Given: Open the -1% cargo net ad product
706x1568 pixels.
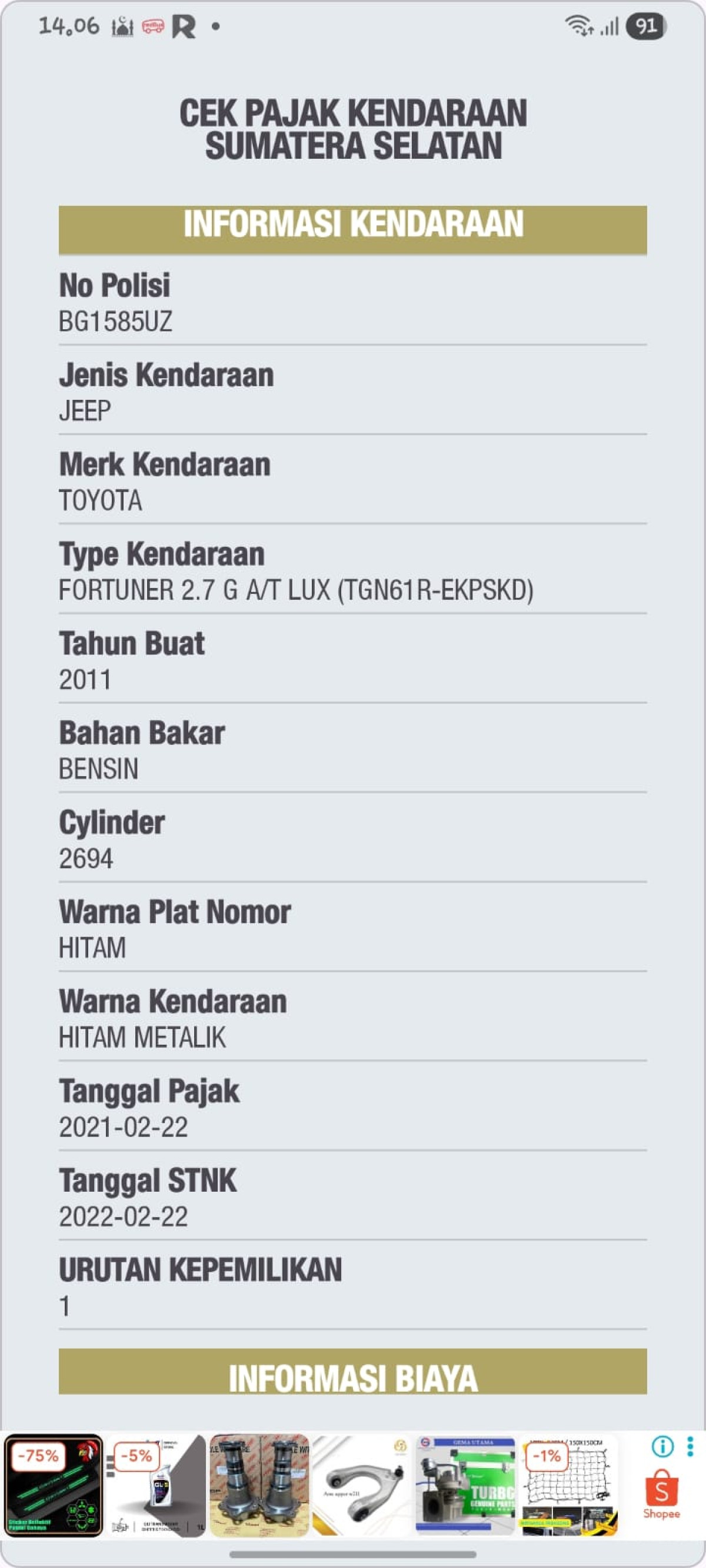Looking at the screenshot, I should click(568, 1485).
